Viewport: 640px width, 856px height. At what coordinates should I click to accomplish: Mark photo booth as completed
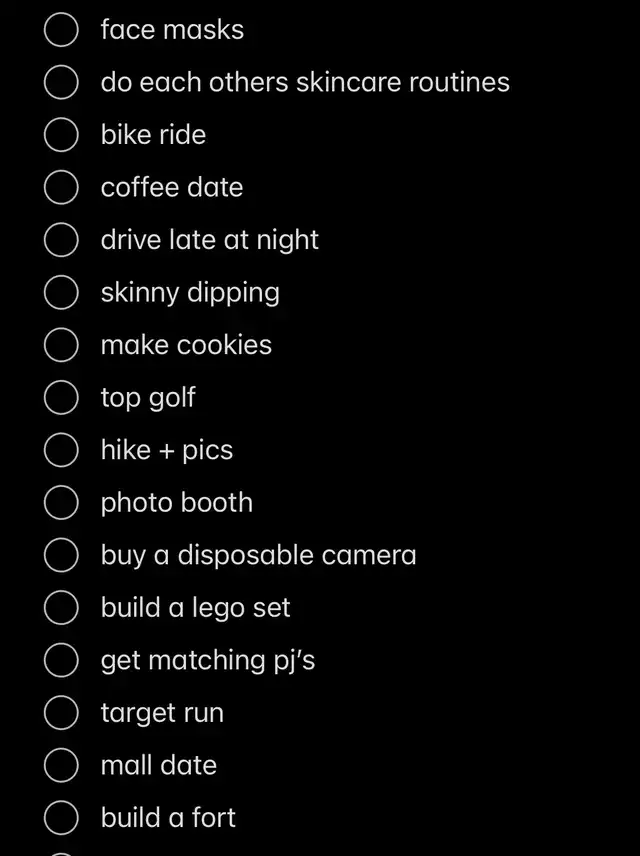(x=62, y=502)
